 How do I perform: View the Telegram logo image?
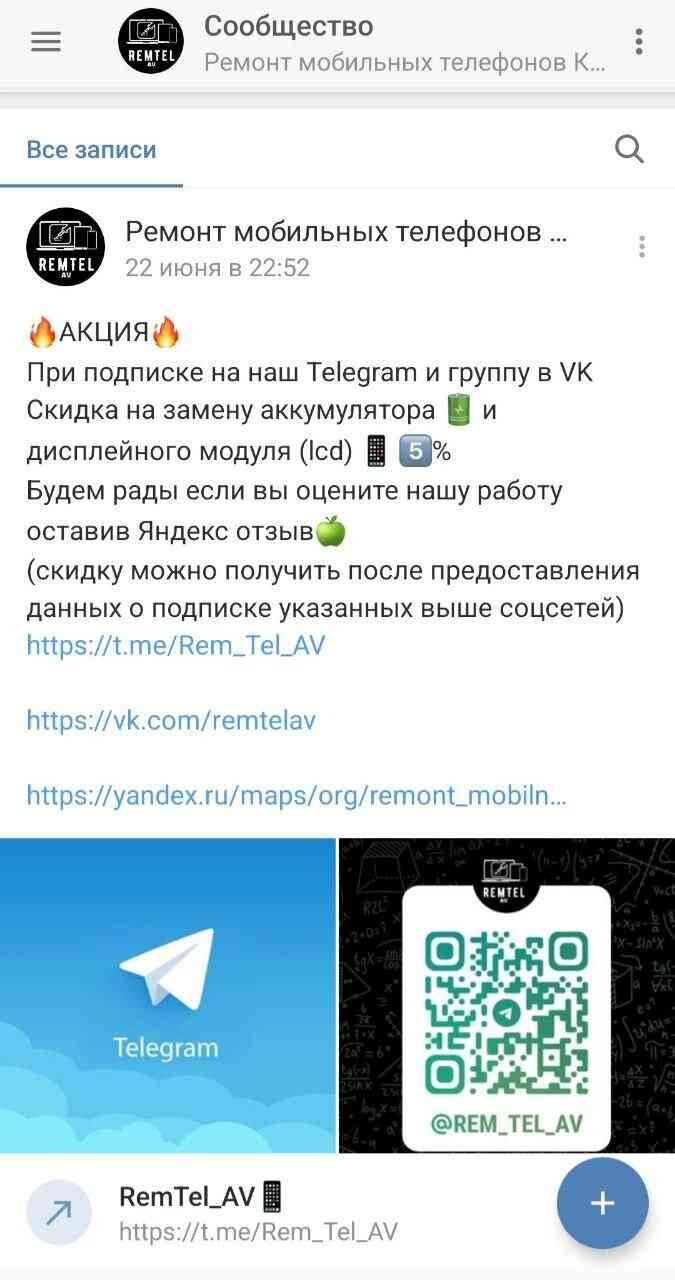[x=167, y=995]
